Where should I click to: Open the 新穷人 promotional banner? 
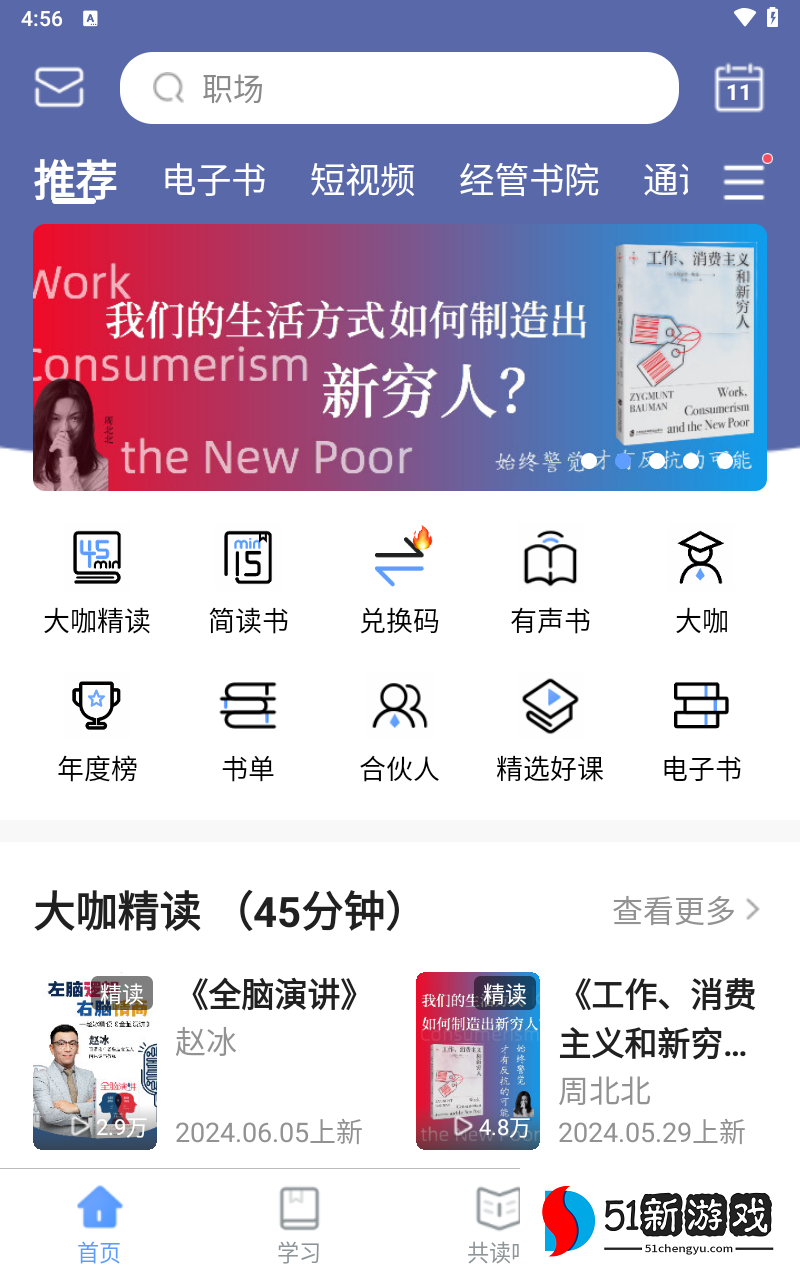pyautogui.click(x=400, y=357)
